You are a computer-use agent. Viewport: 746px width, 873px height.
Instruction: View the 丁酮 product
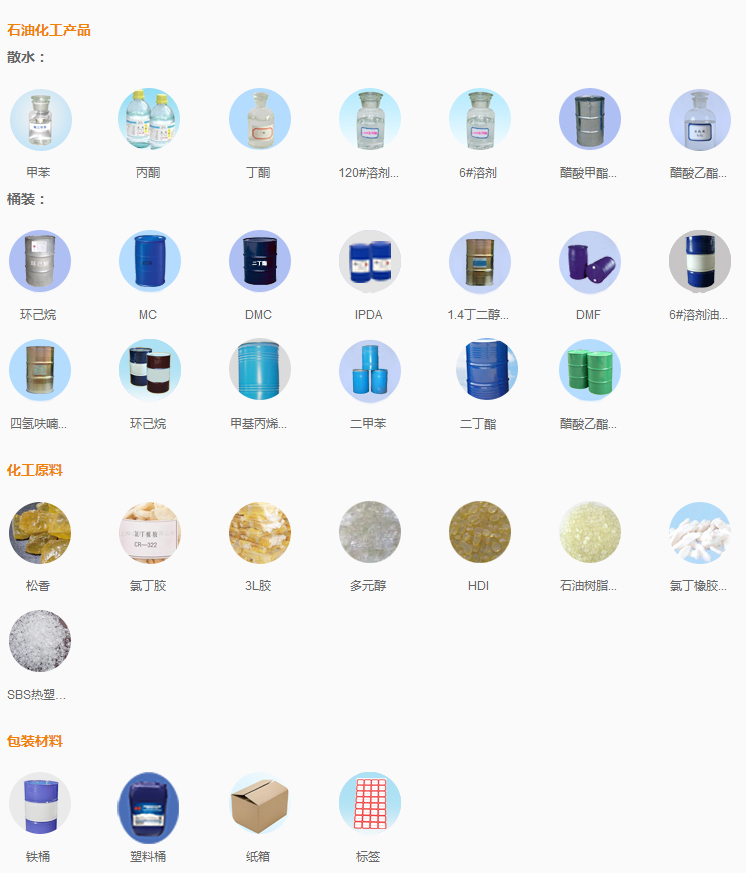tap(259, 120)
